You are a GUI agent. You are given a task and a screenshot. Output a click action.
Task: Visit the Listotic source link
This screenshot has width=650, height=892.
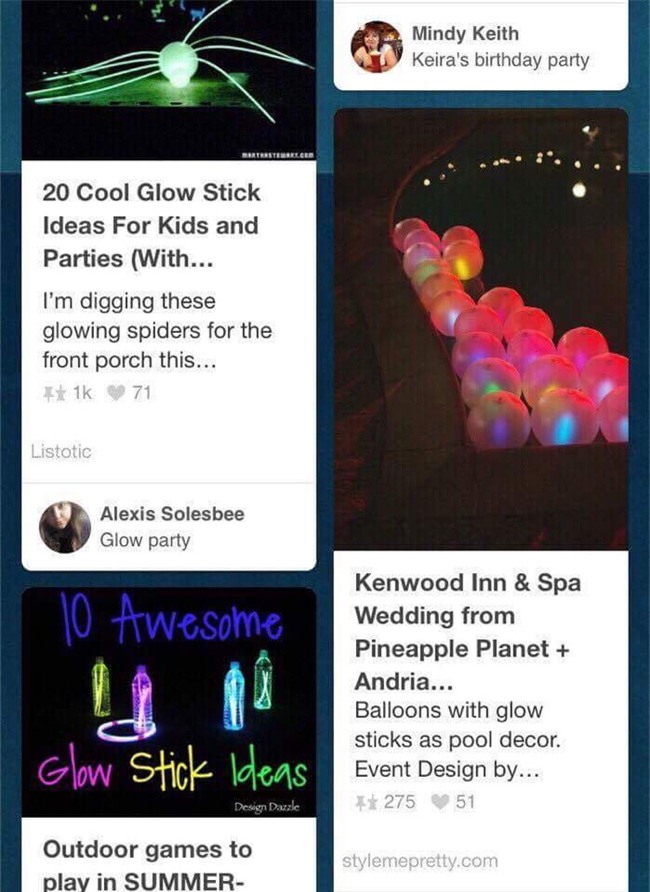61,451
